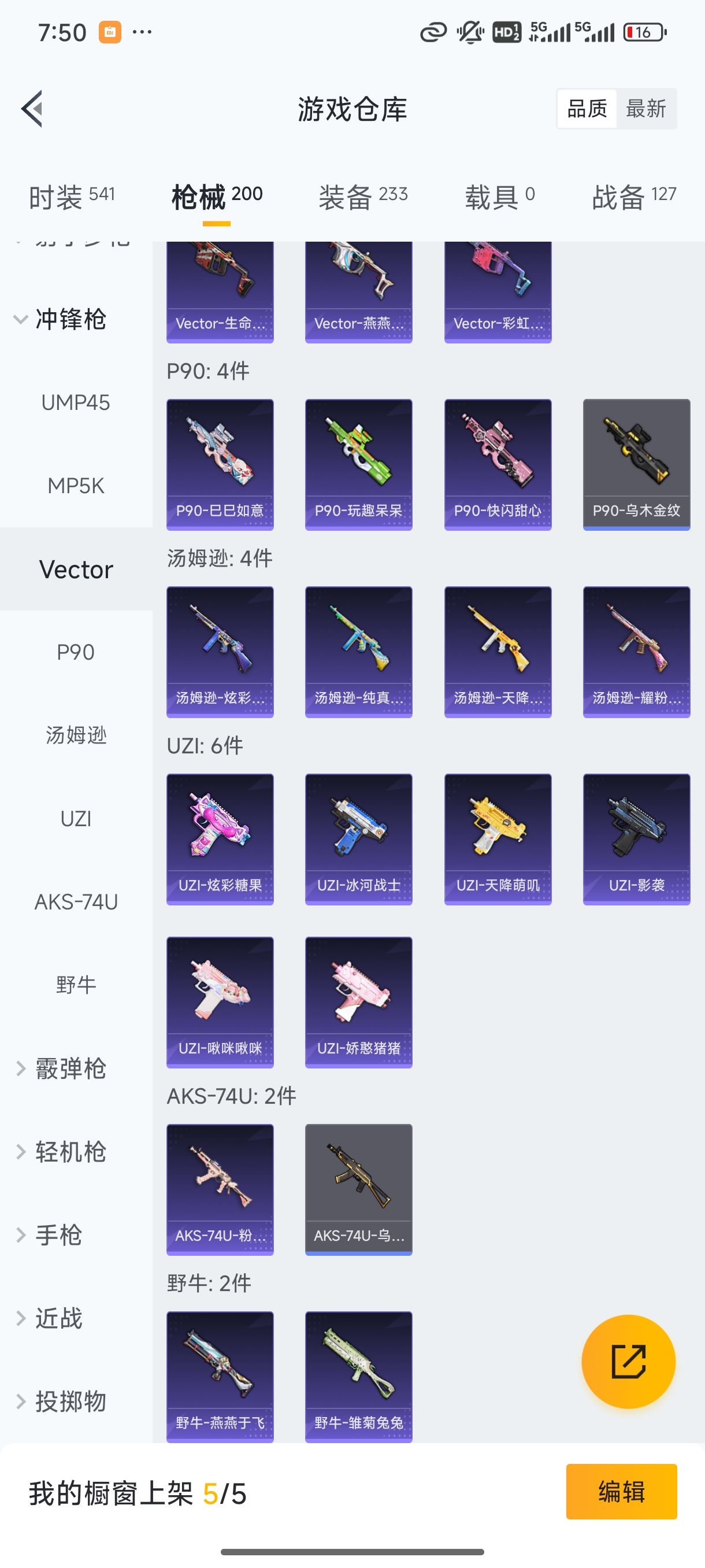705x1568 pixels.
Task: Switch to the 时装 tab
Action: point(72,197)
